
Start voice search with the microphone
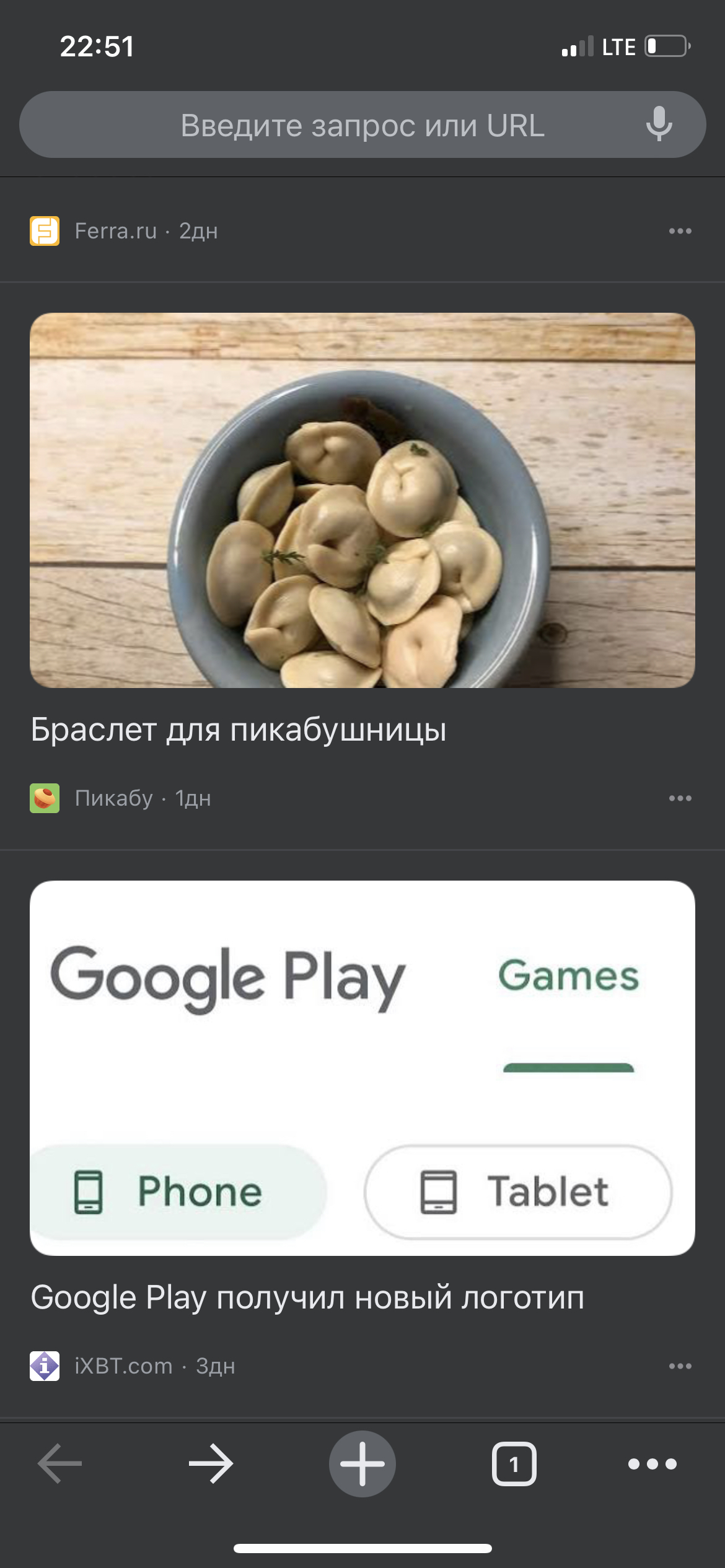tap(659, 123)
